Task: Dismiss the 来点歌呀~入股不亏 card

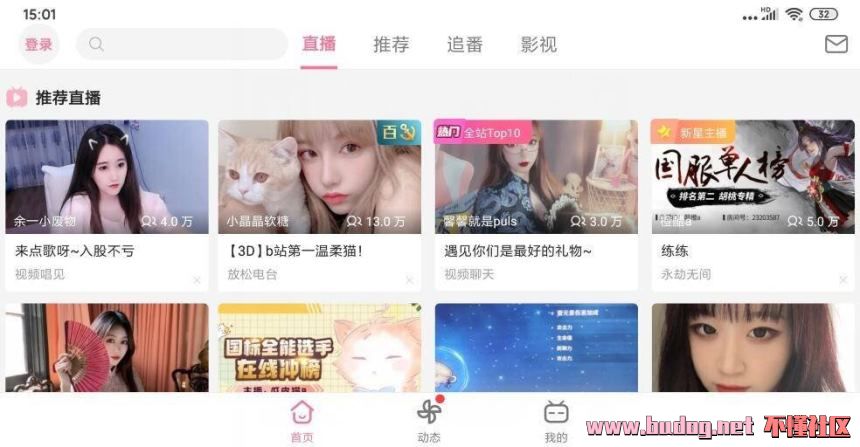Action: click(x=197, y=280)
